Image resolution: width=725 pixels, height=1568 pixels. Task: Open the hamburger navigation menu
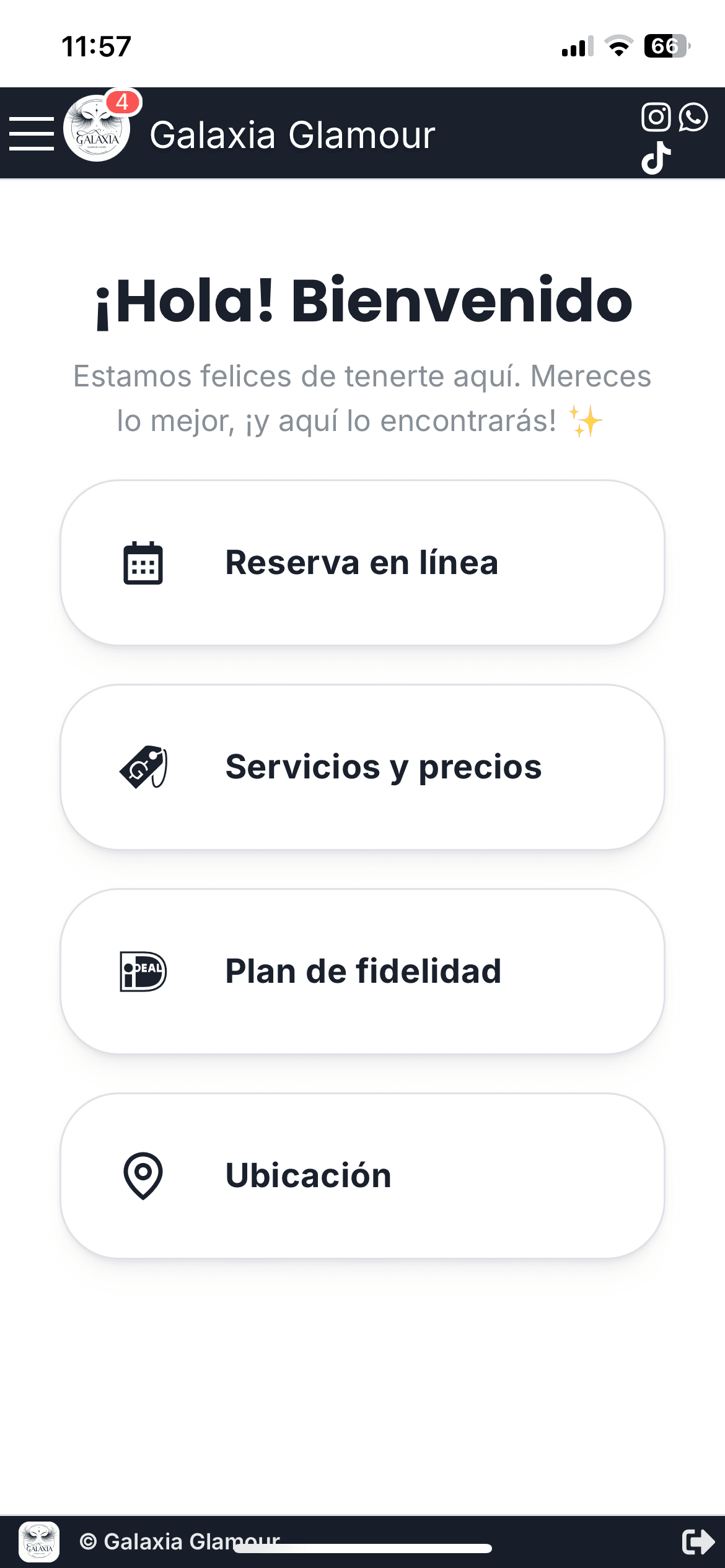[x=32, y=133]
